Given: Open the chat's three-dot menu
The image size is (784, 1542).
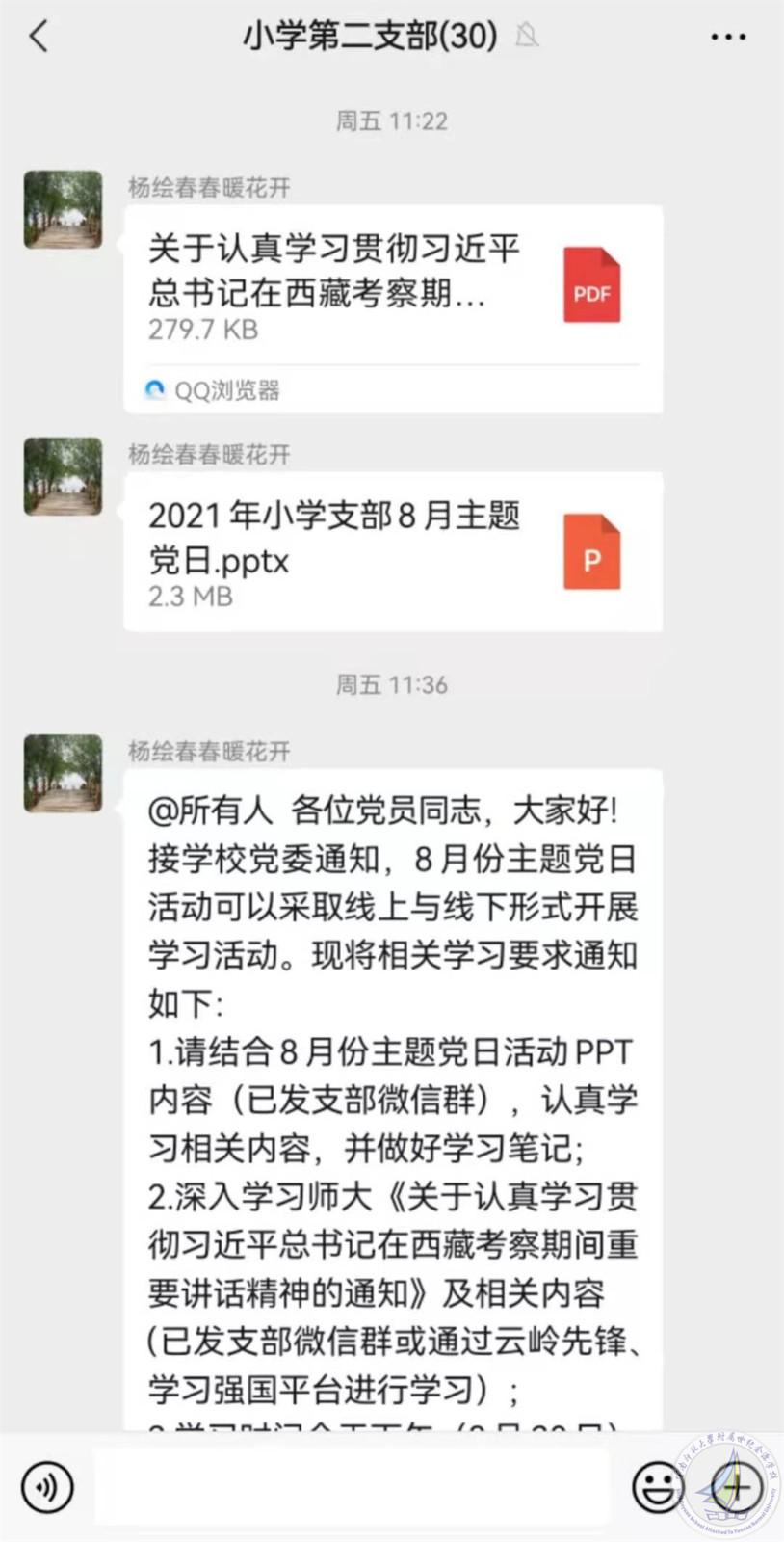Looking at the screenshot, I should 727,38.
